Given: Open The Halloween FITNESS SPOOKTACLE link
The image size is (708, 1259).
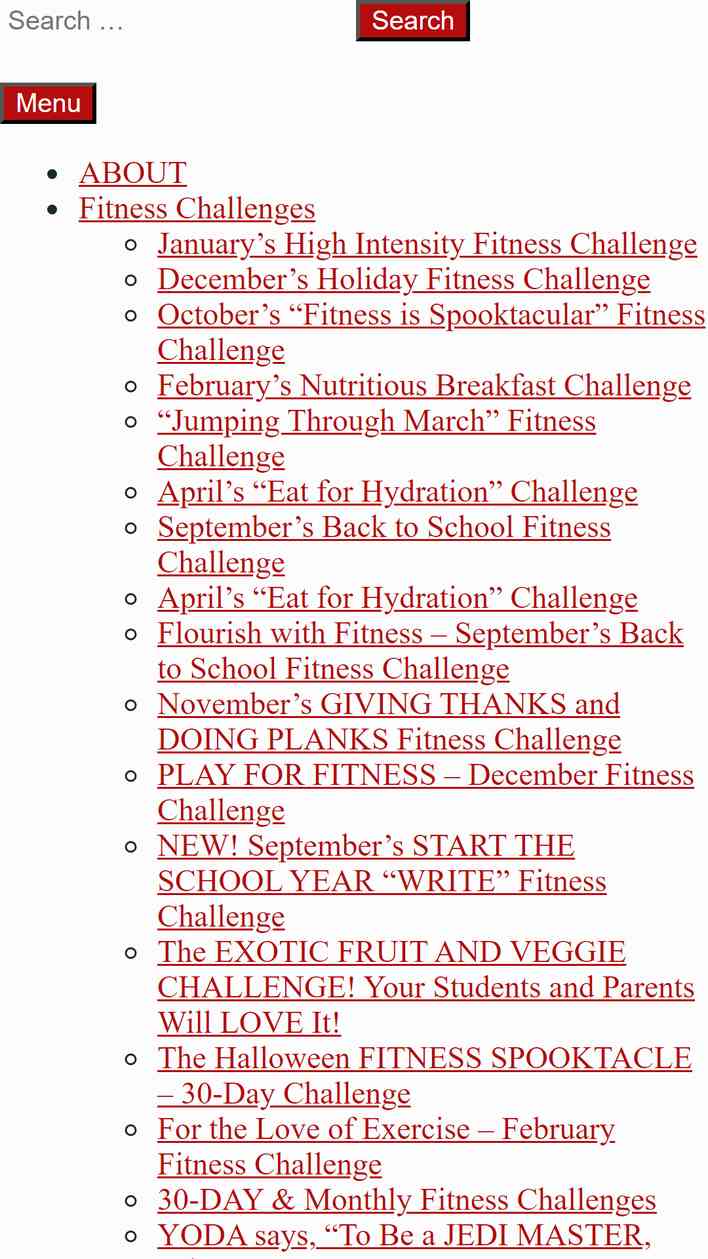Looking at the screenshot, I should [x=425, y=1076].
